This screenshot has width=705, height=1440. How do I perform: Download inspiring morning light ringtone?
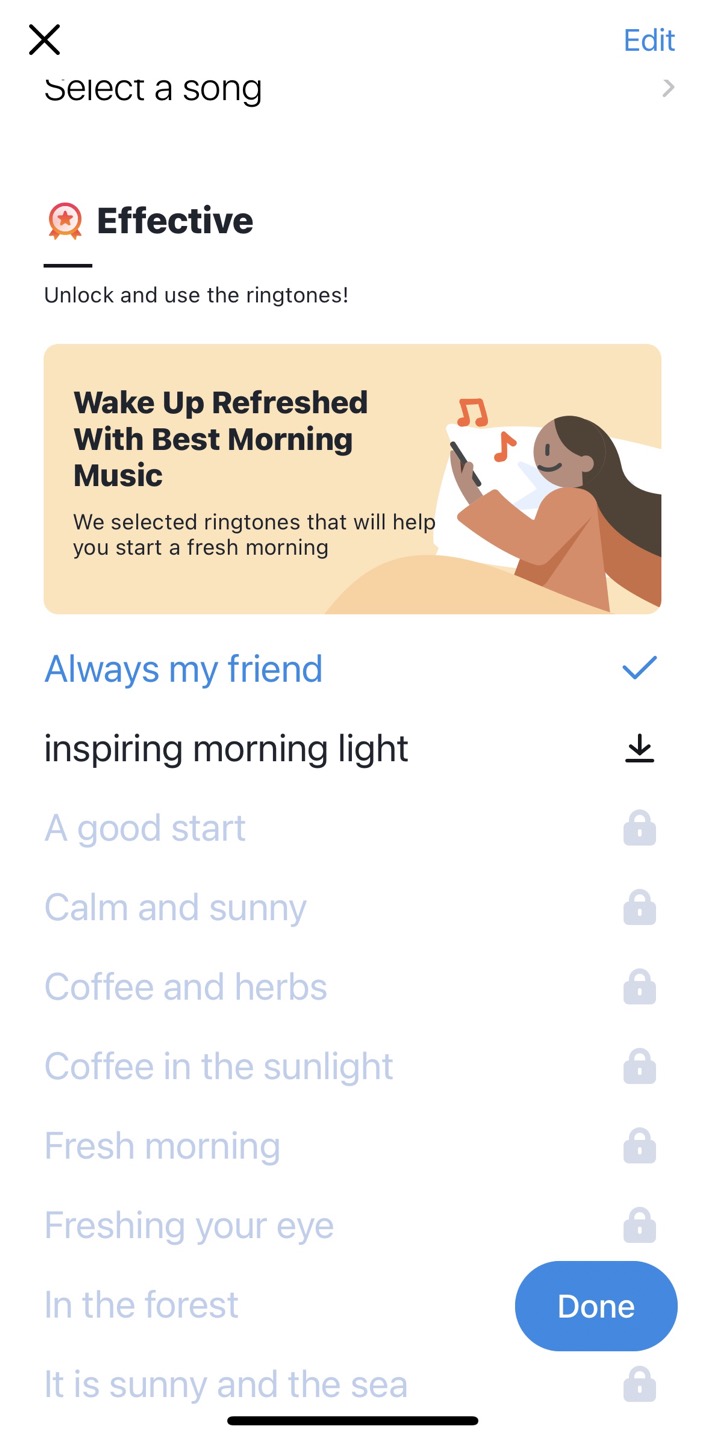(639, 749)
